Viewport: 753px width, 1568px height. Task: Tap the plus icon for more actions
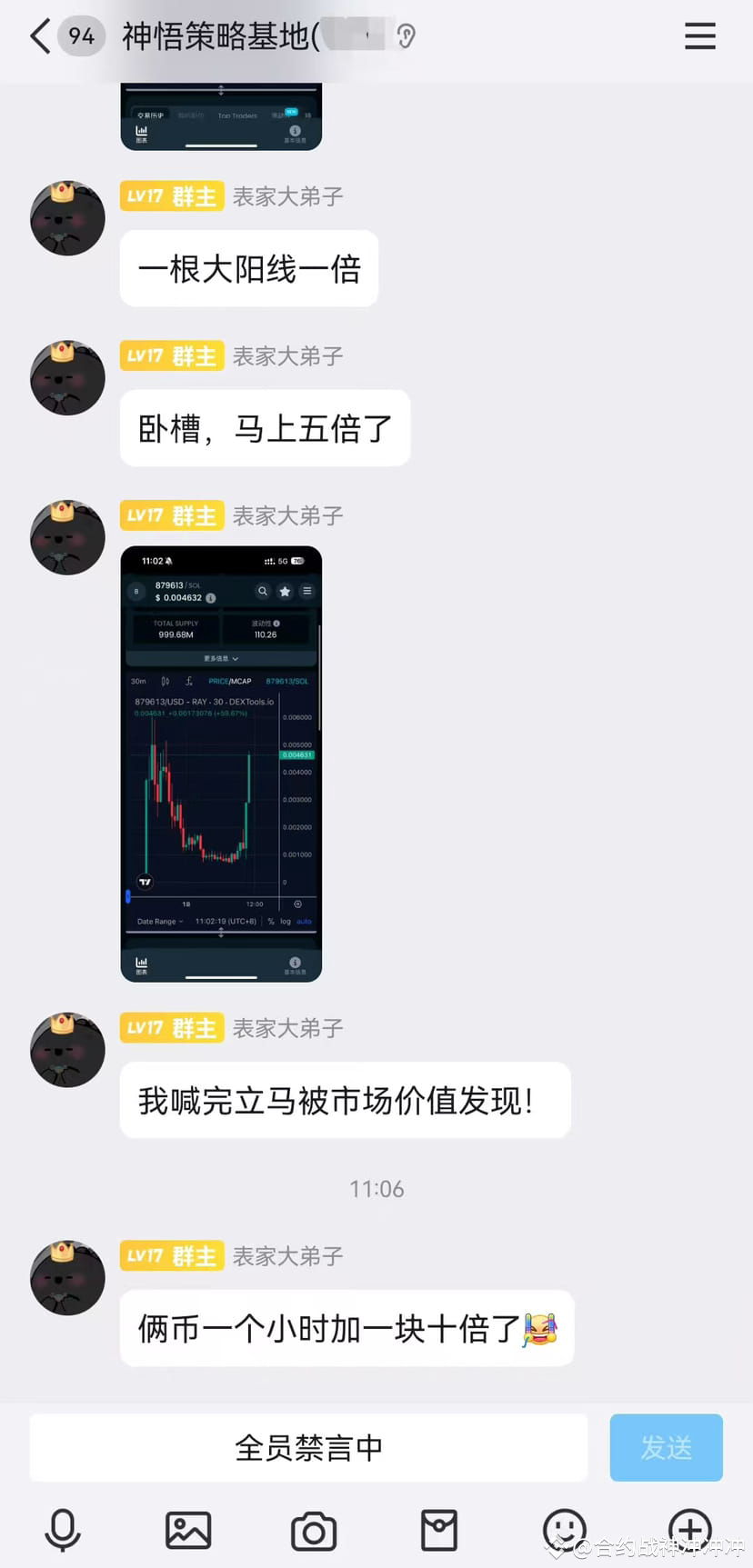(690, 1530)
